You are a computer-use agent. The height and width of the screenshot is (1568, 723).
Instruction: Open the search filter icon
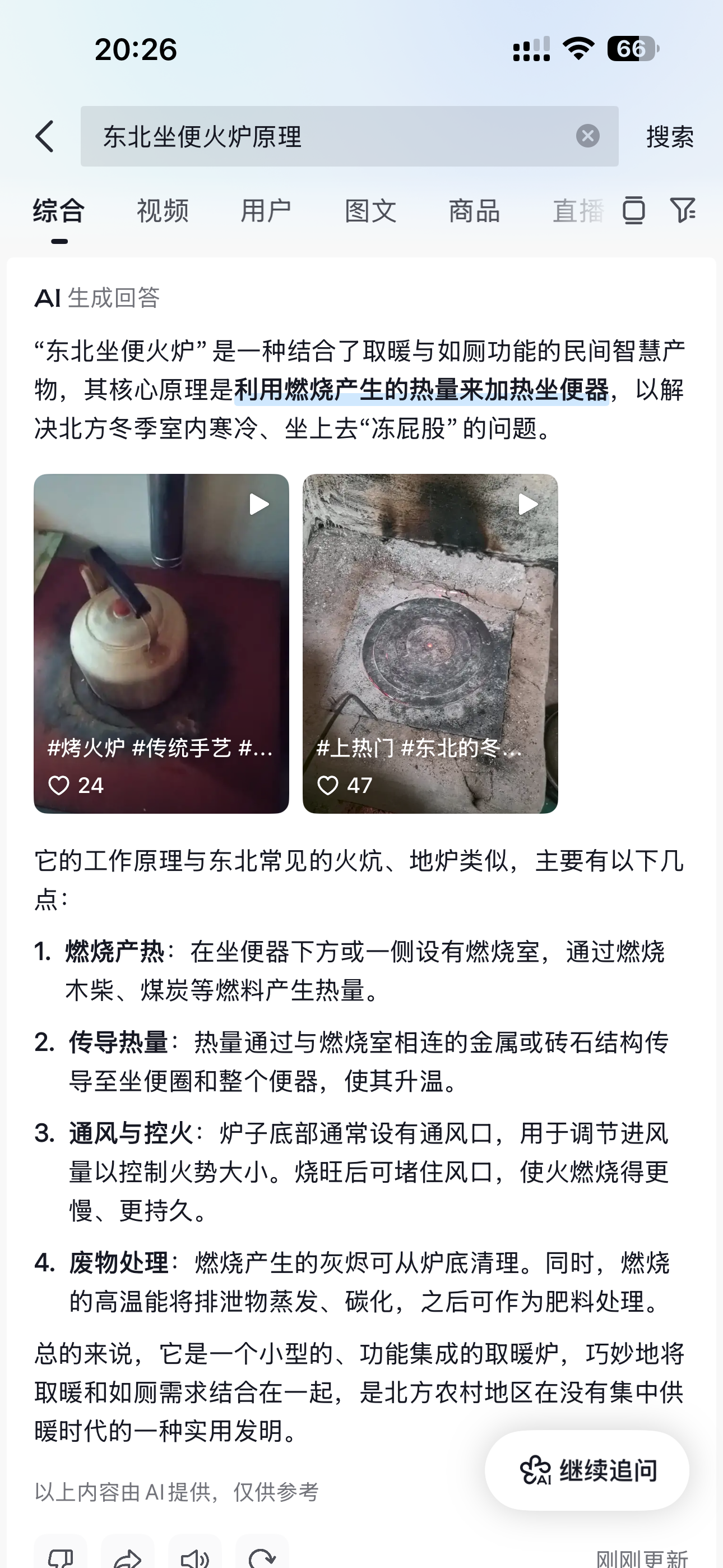point(683,211)
